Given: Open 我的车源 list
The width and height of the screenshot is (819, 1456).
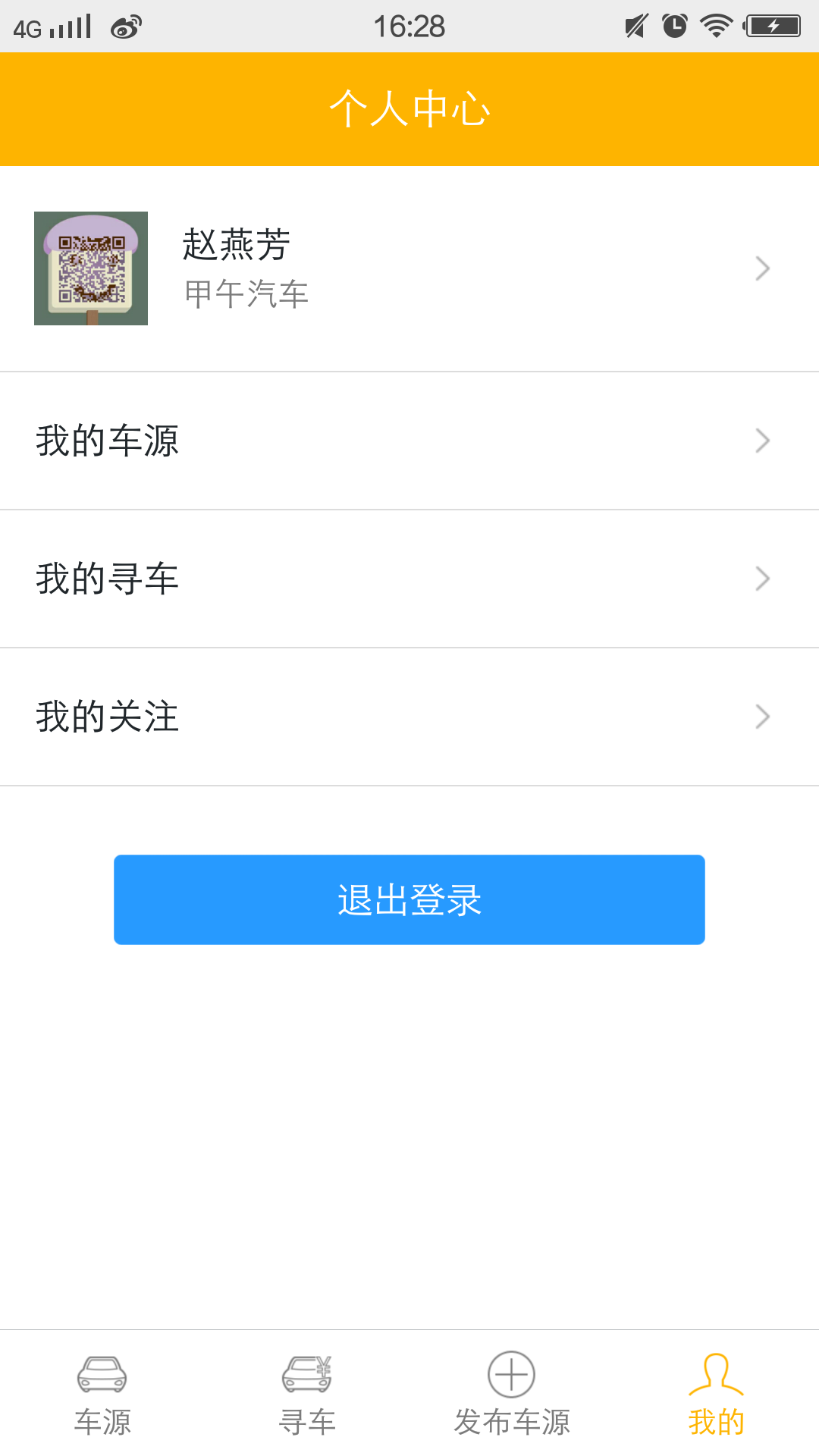Looking at the screenshot, I should [409, 441].
